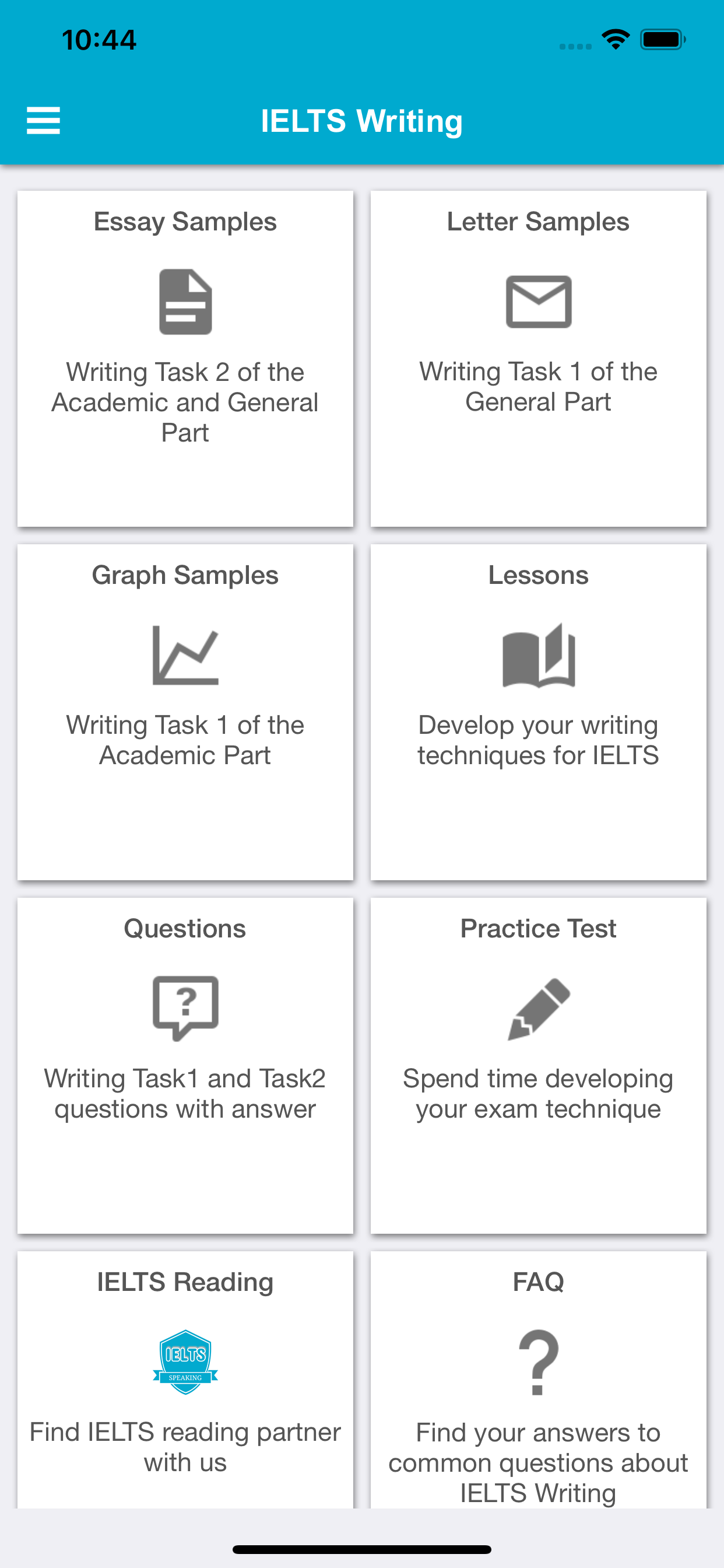Open the Letter Samples section

click(538, 358)
